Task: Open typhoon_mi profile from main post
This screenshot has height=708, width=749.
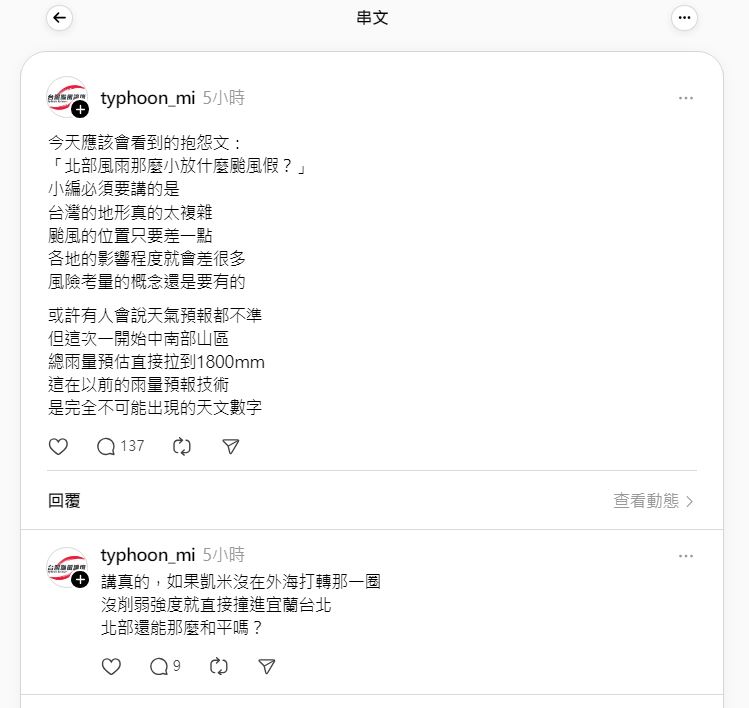Action: [147, 98]
